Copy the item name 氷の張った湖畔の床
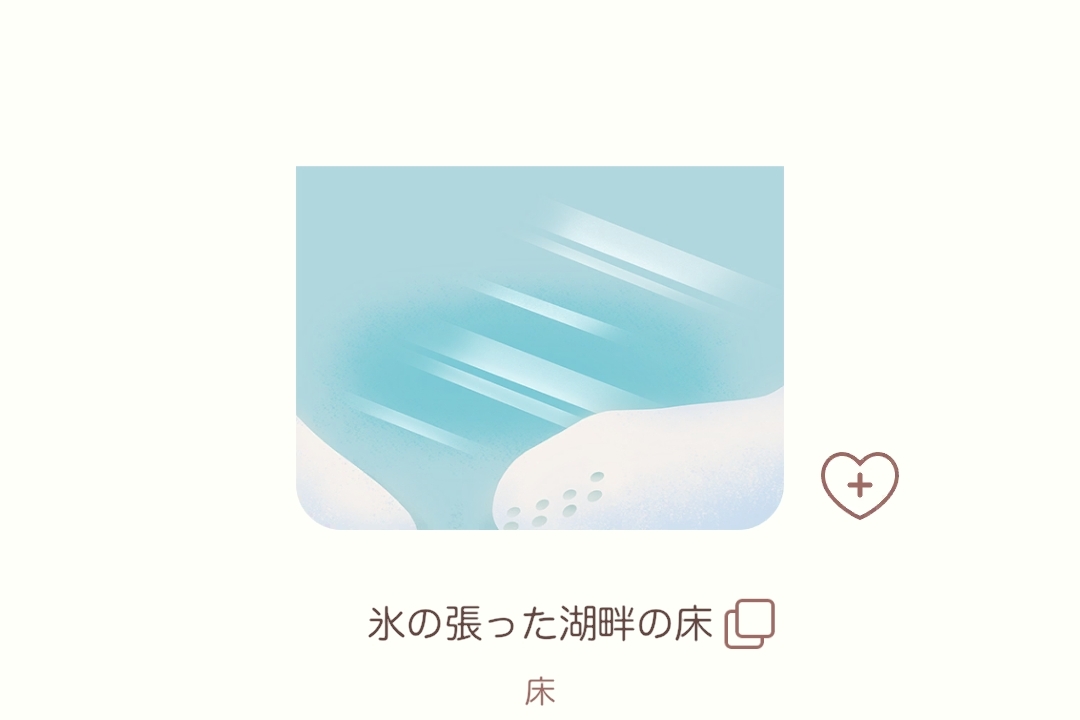 point(750,624)
